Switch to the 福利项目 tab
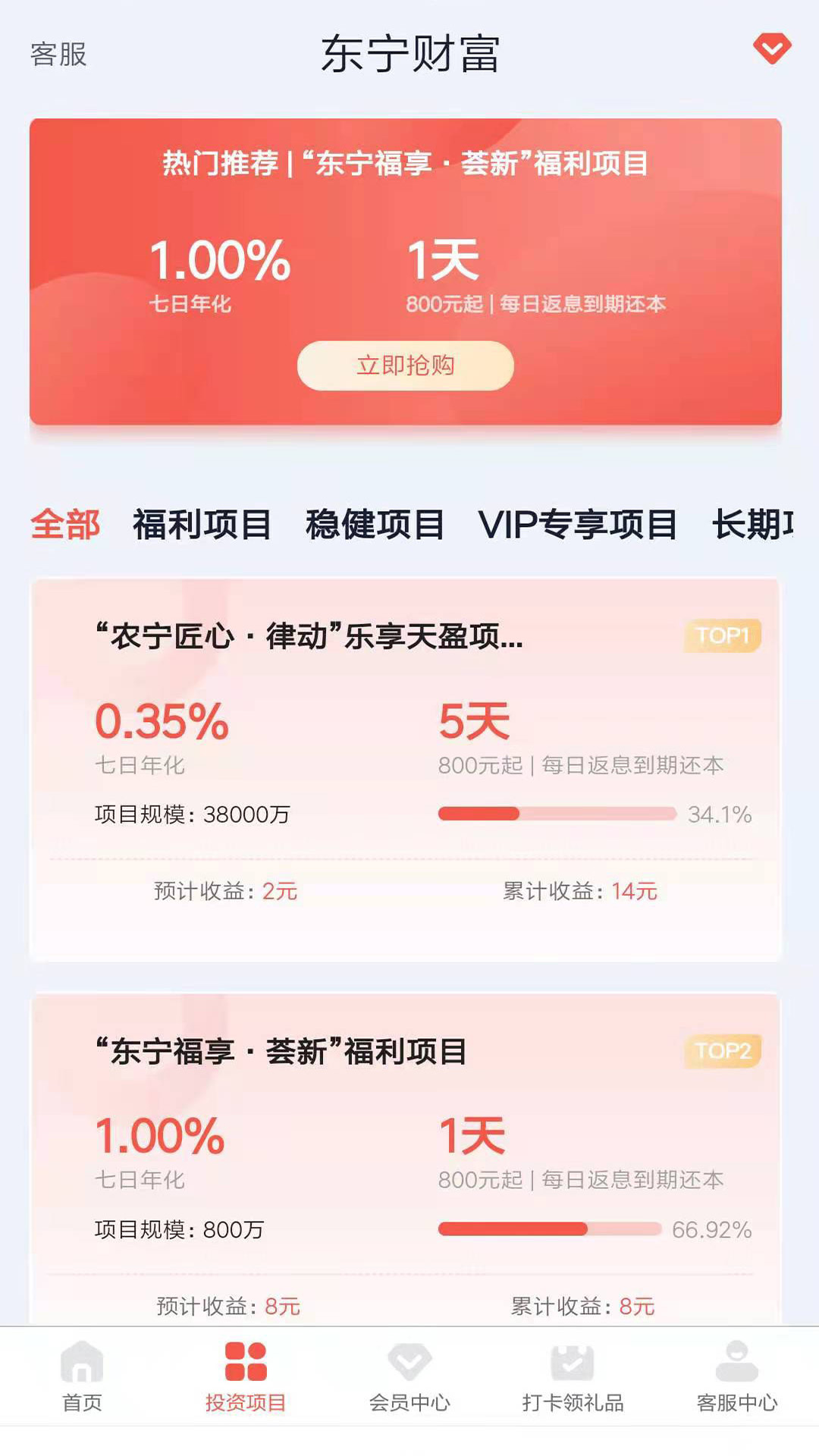This screenshot has width=819, height=1456. 202,525
